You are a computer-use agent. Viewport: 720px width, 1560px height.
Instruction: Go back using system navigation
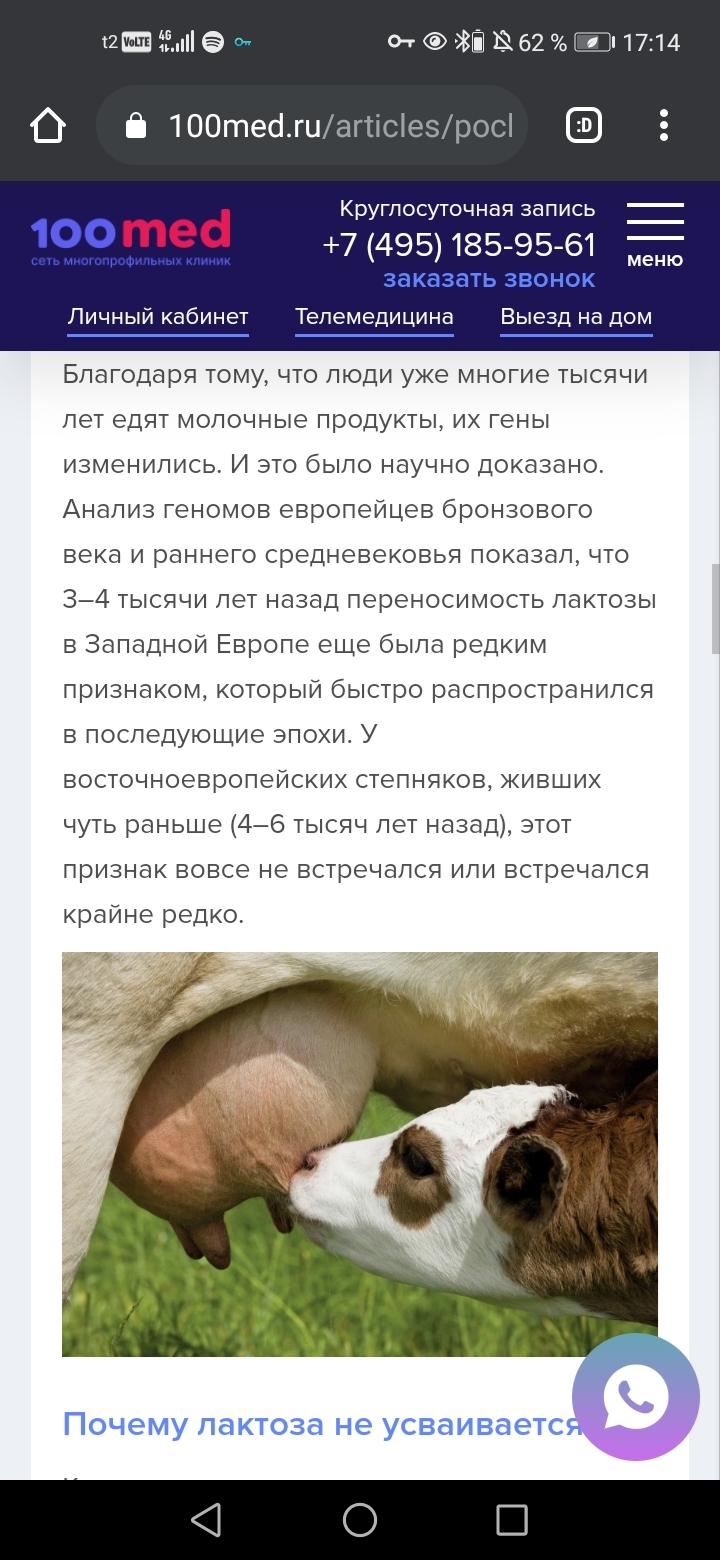(206, 1520)
